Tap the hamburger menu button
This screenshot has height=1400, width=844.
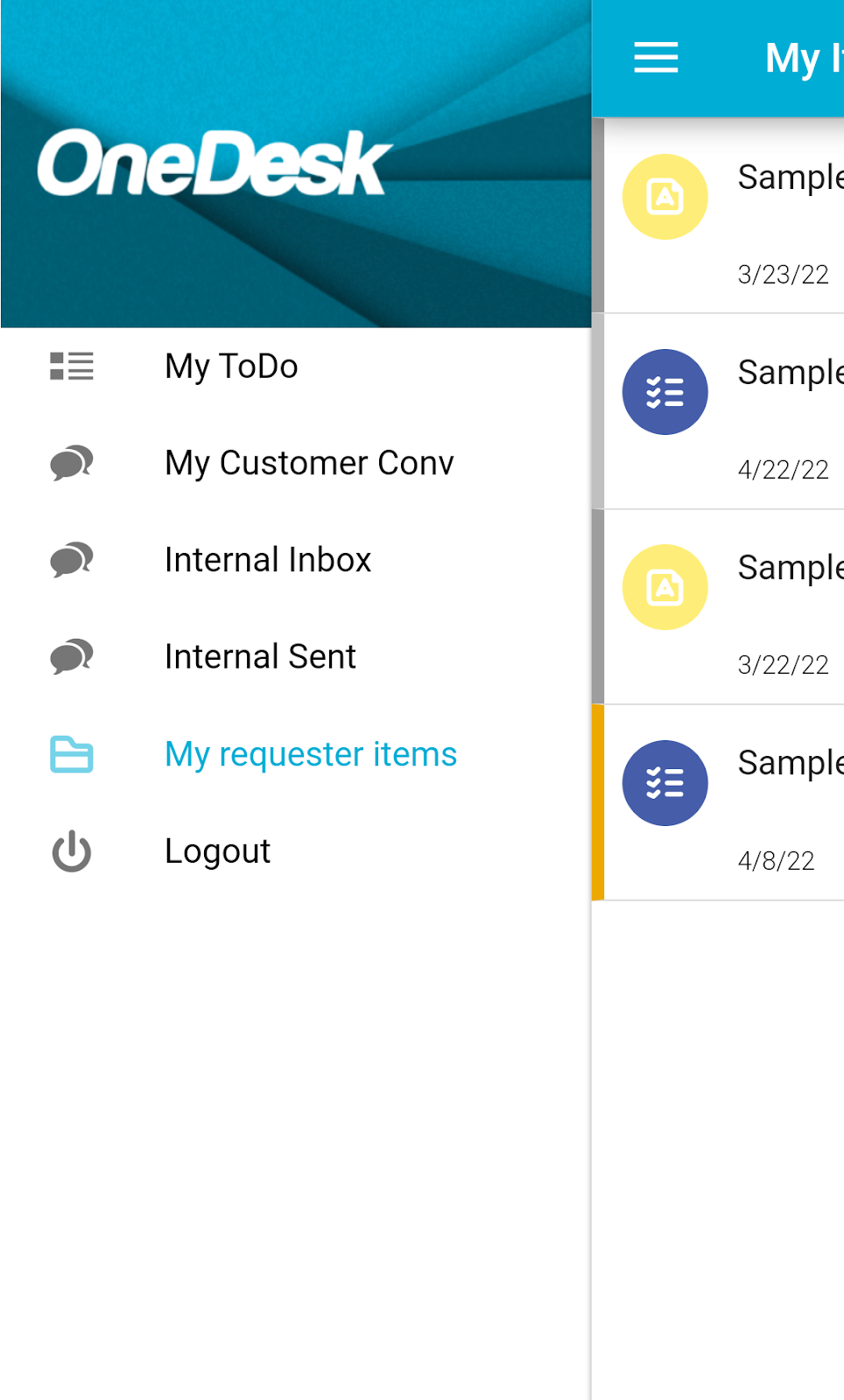coord(656,58)
